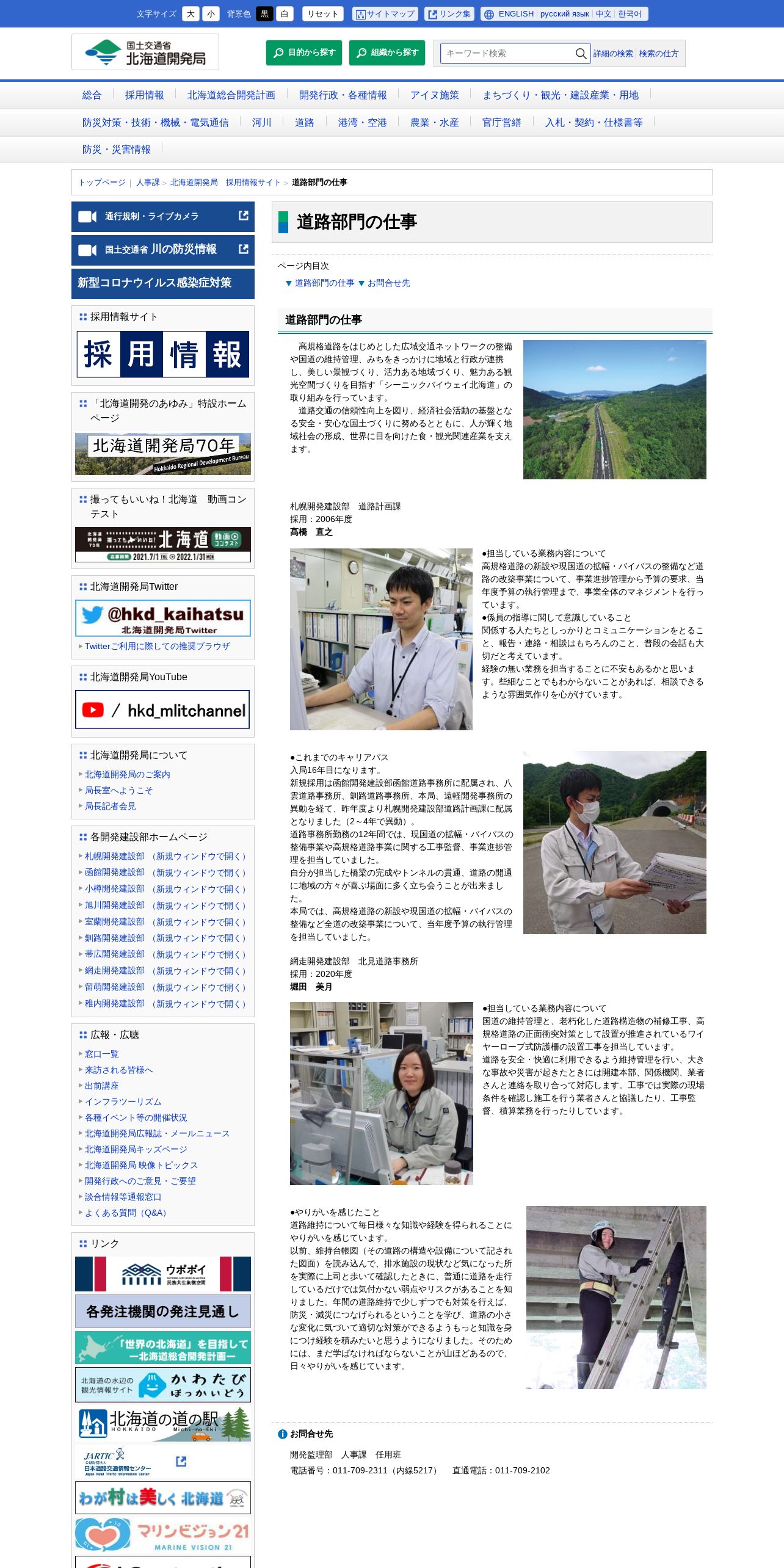Open the 道路 navigation item
This screenshot has height=1568, width=784.
point(305,123)
